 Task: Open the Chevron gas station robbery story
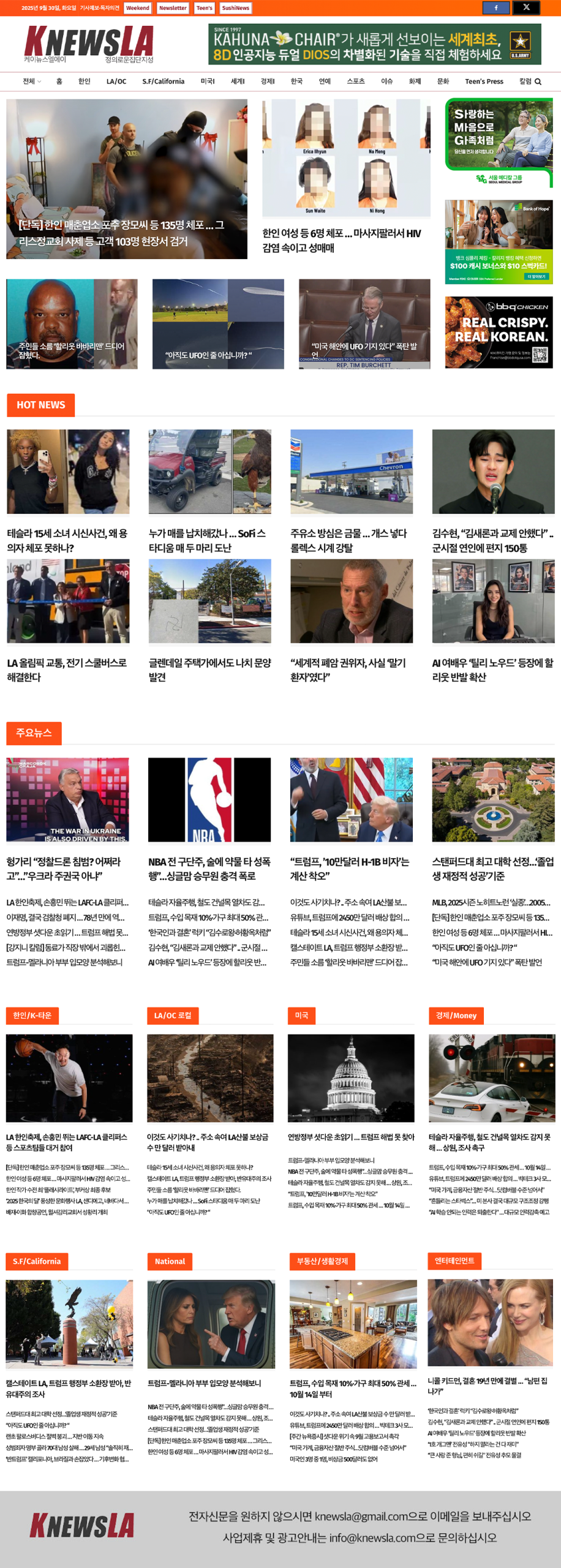(348, 540)
